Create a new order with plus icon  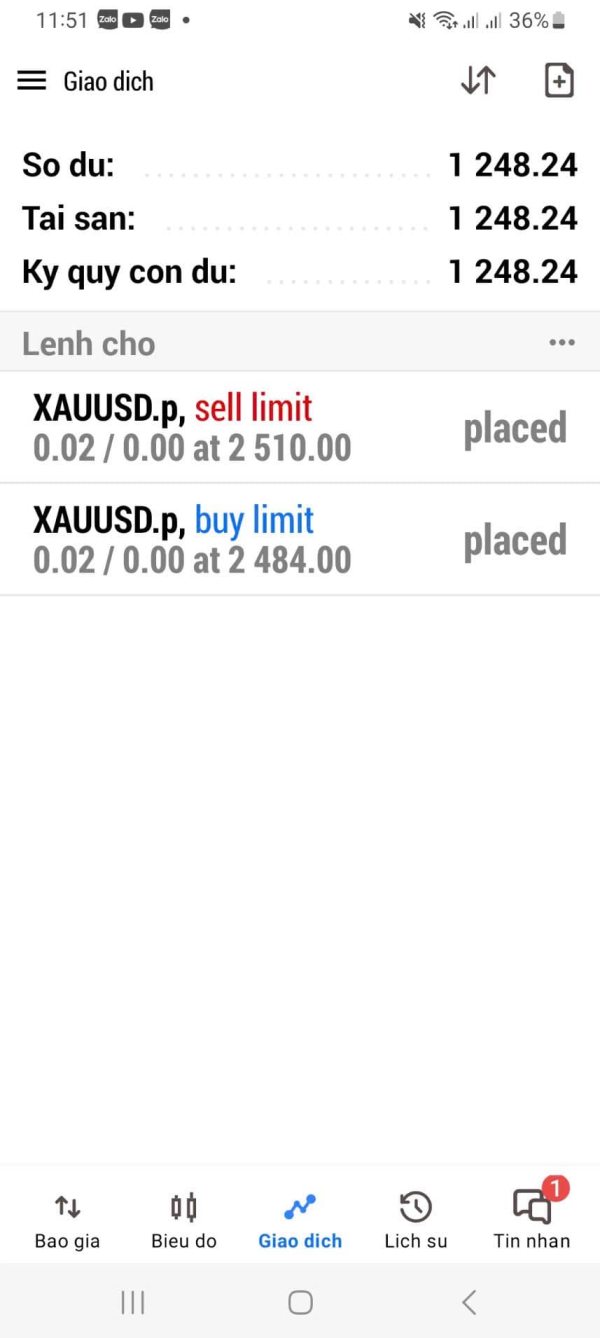point(559,81)
